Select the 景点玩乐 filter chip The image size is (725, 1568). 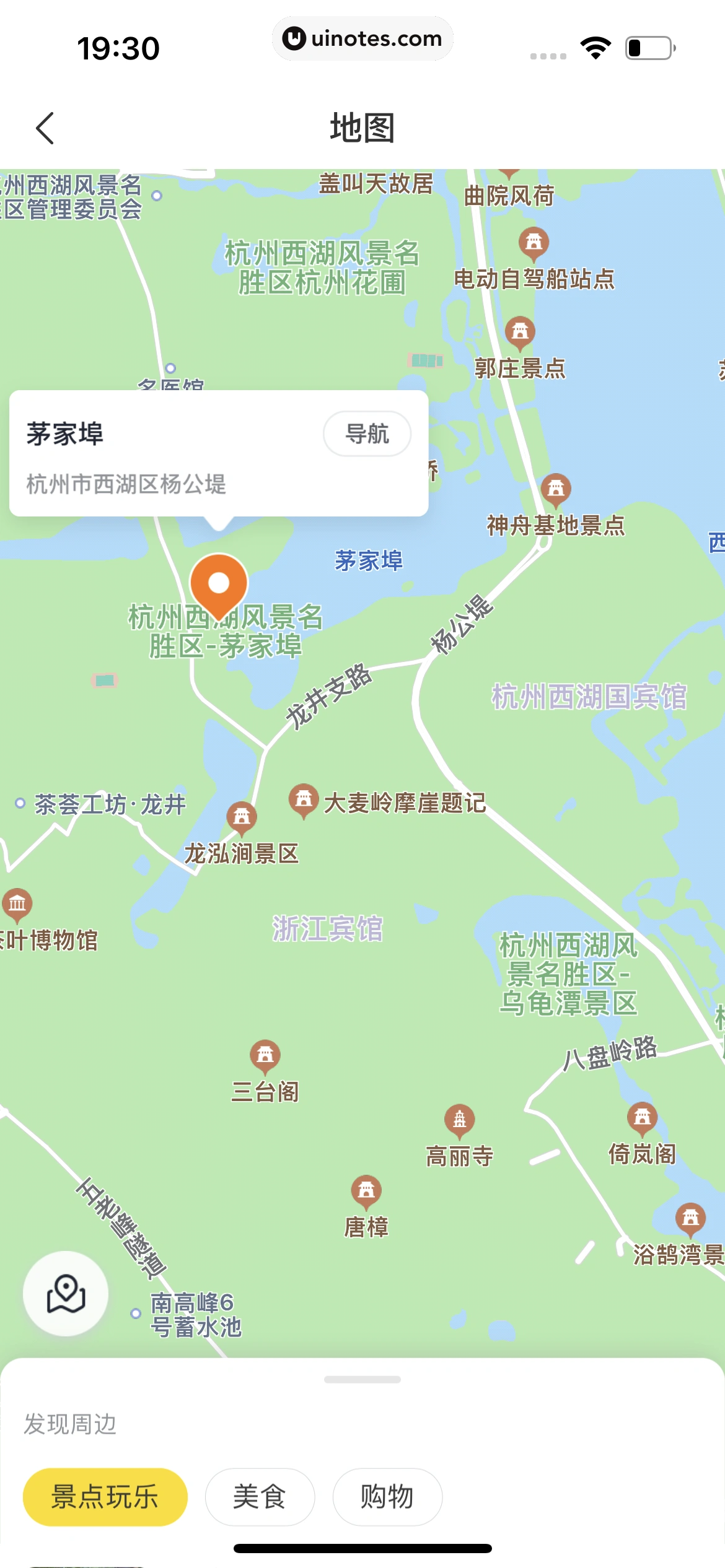click(105, 1497)
